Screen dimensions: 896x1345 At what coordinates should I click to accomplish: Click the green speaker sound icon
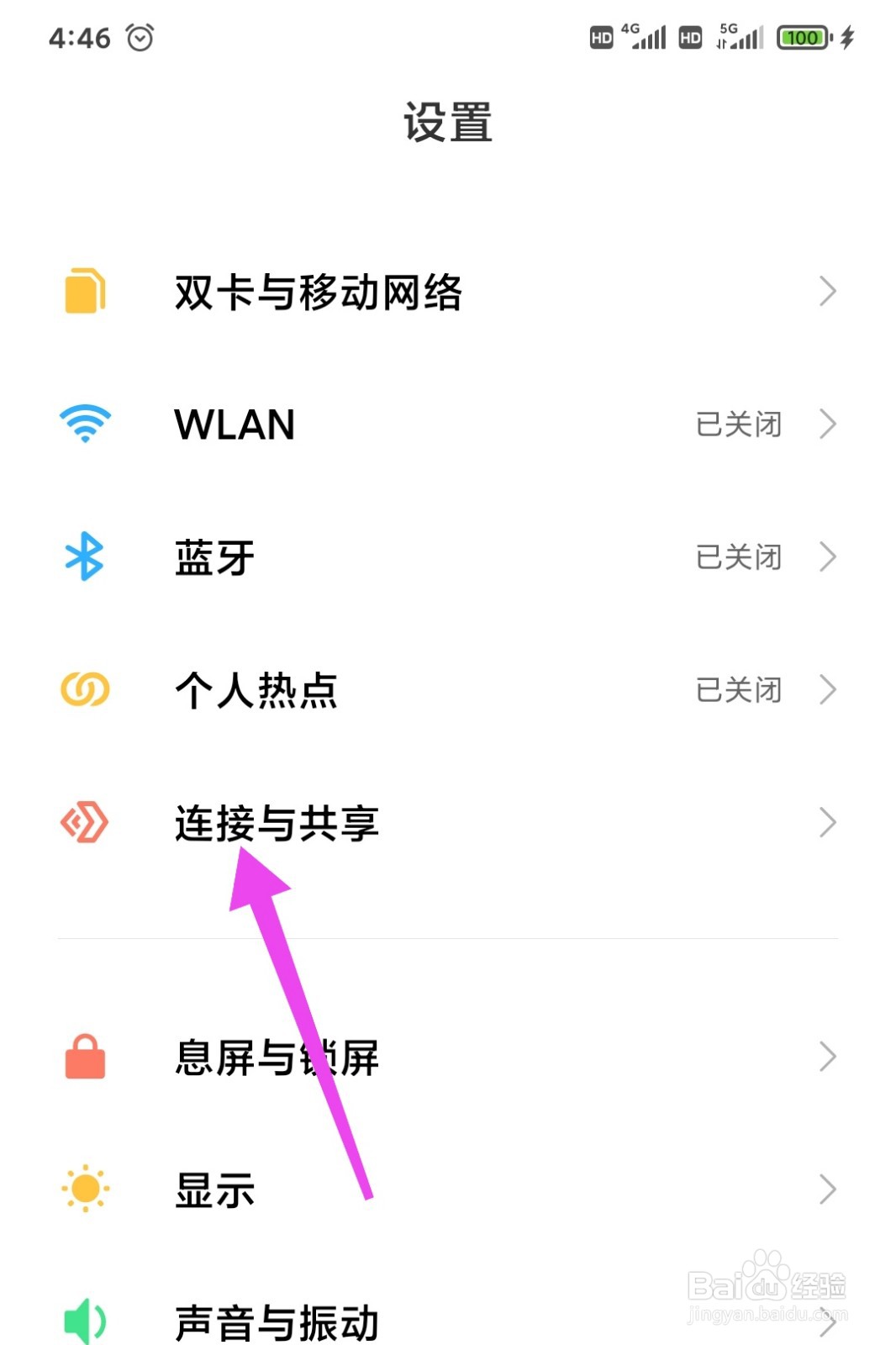(83, 1320)
